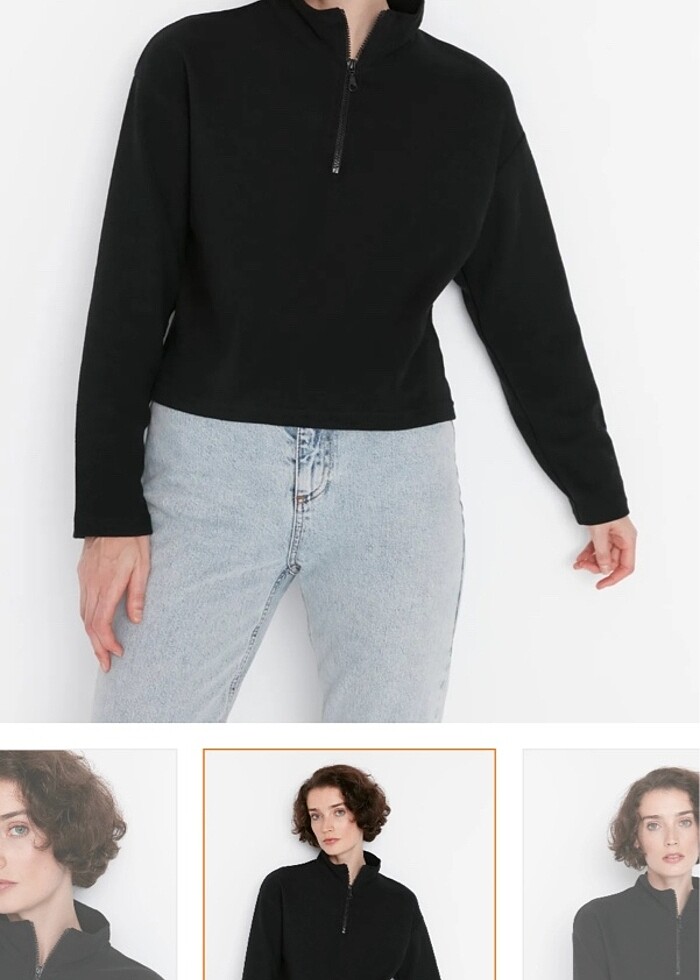Select the thumbnail highlighted with an orange border

[x=349, y=865]
